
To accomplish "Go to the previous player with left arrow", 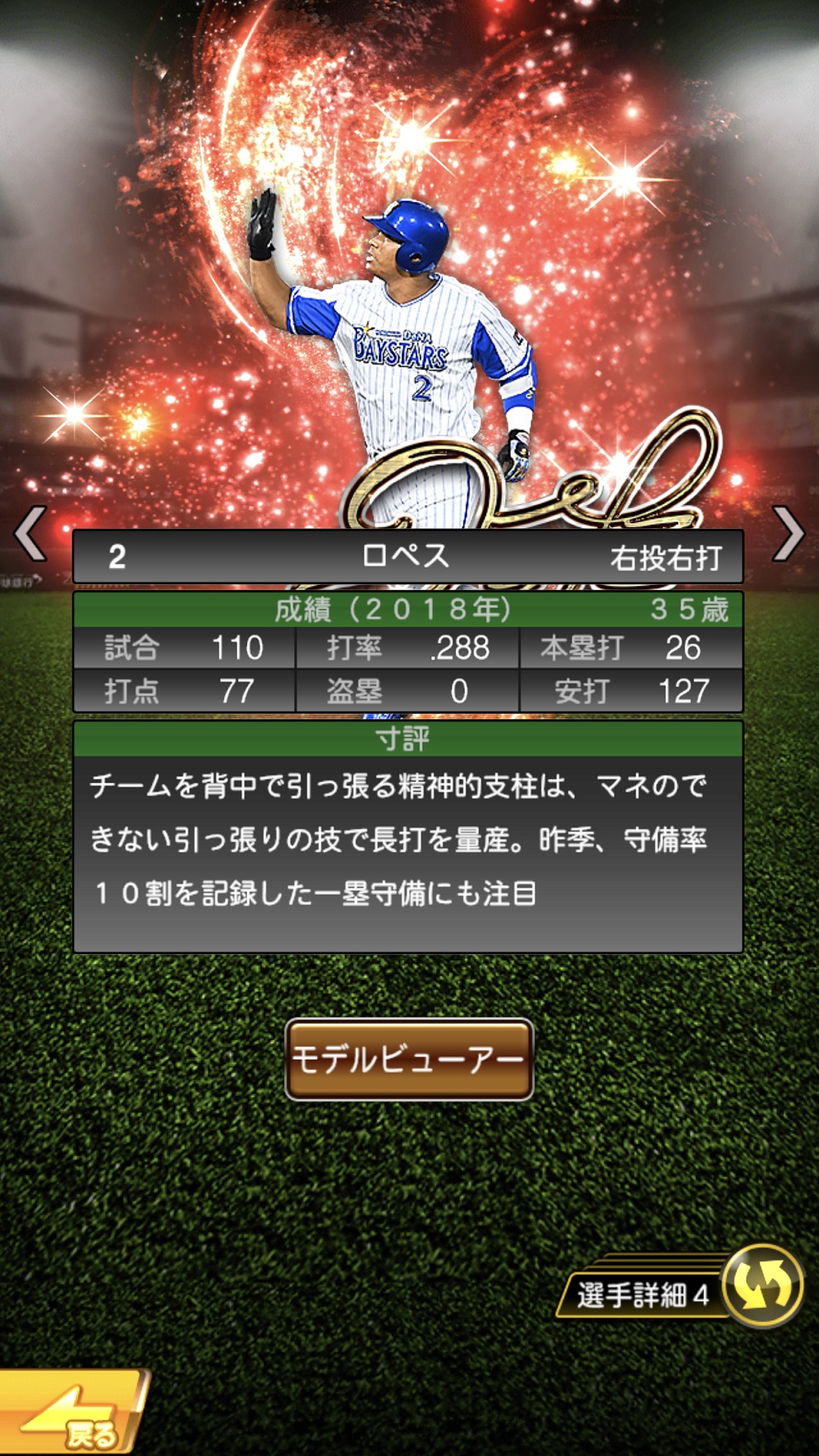I will (x=31, y=534).
